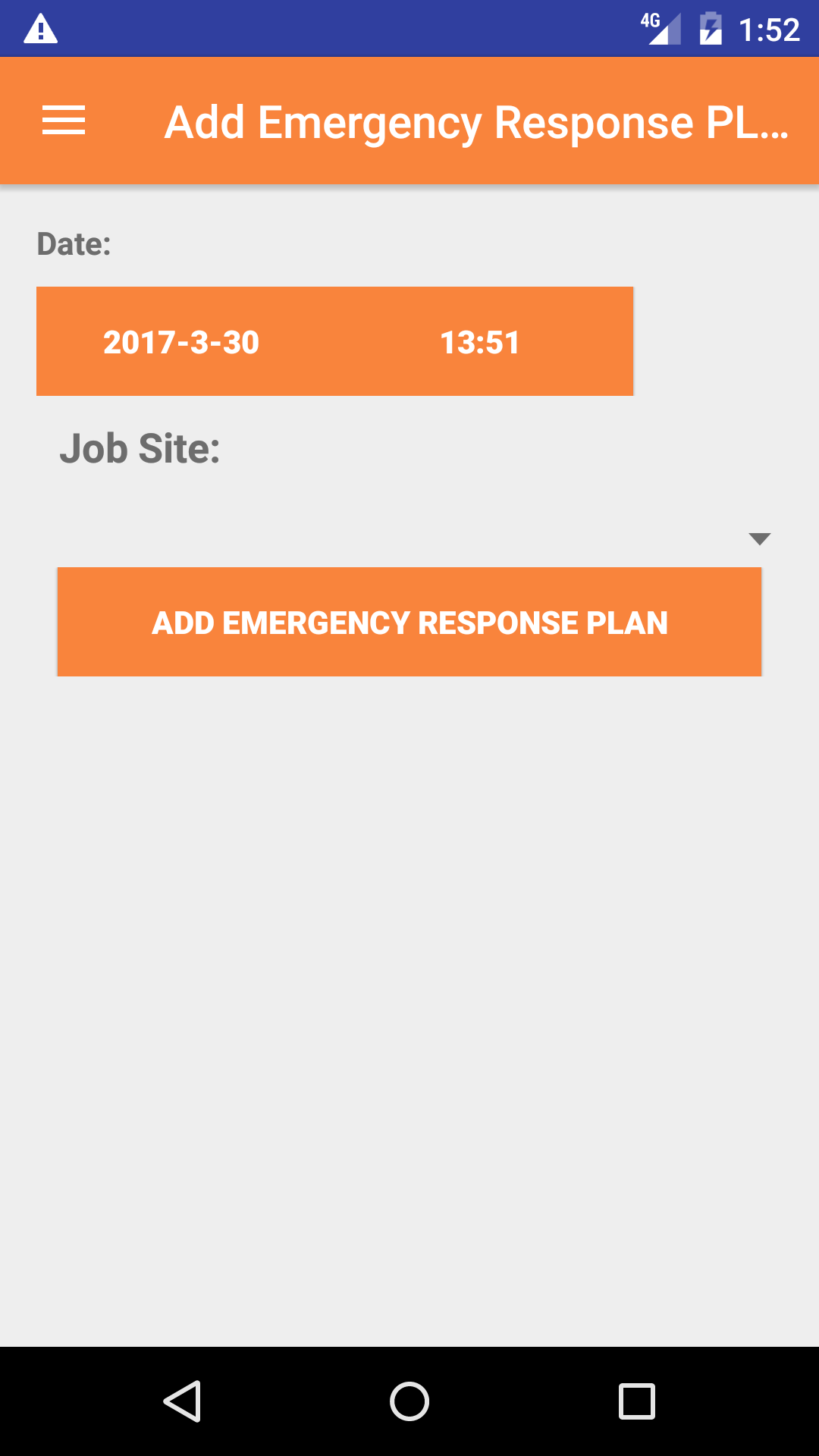Viewport: 819px width, 1456px height.
Task: Go back using system back button
Action: (182, 1401)
